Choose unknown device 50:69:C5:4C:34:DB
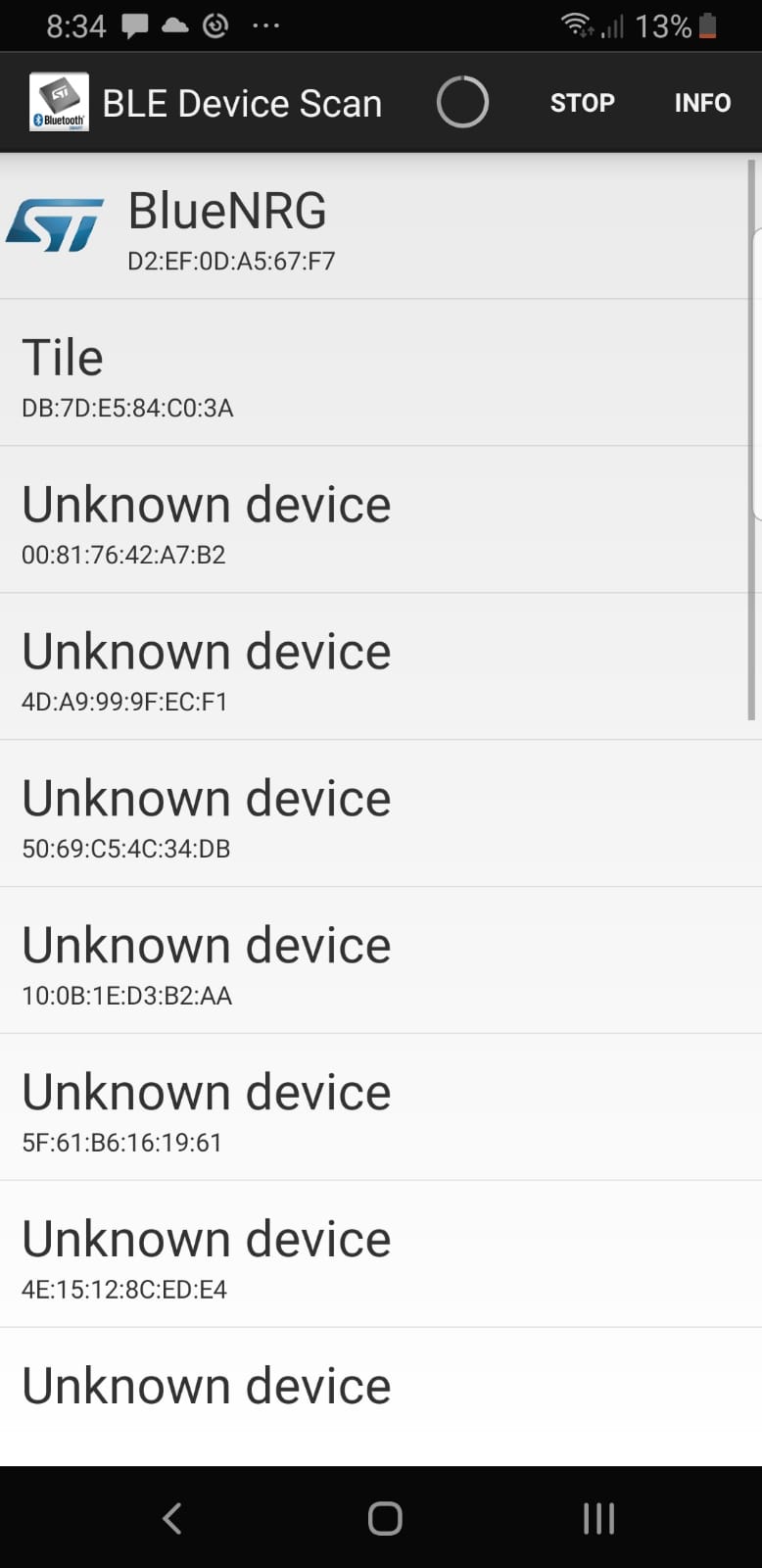Screen dimensions: 762x1568 pos(381,814)
